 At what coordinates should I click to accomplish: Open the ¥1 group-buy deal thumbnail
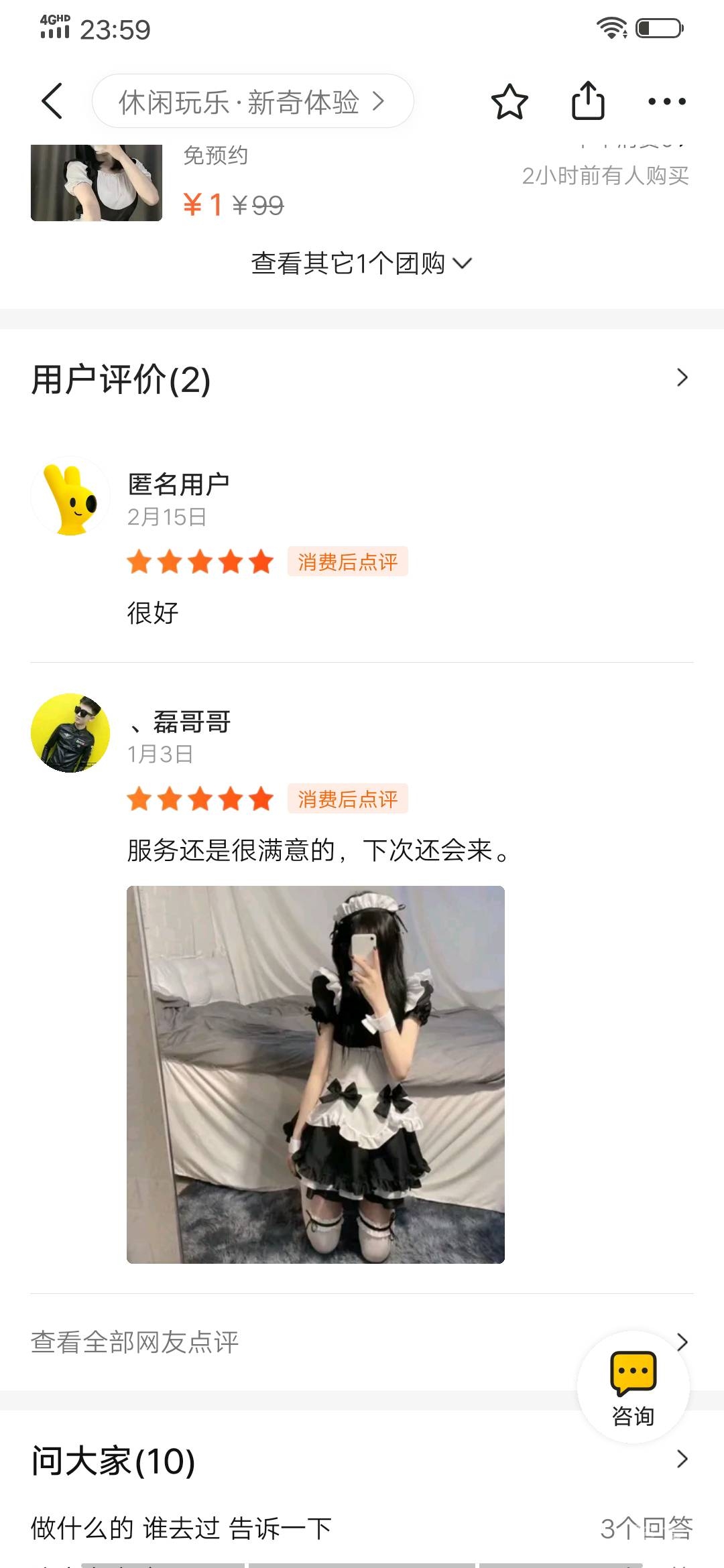(x=97, y=182)
